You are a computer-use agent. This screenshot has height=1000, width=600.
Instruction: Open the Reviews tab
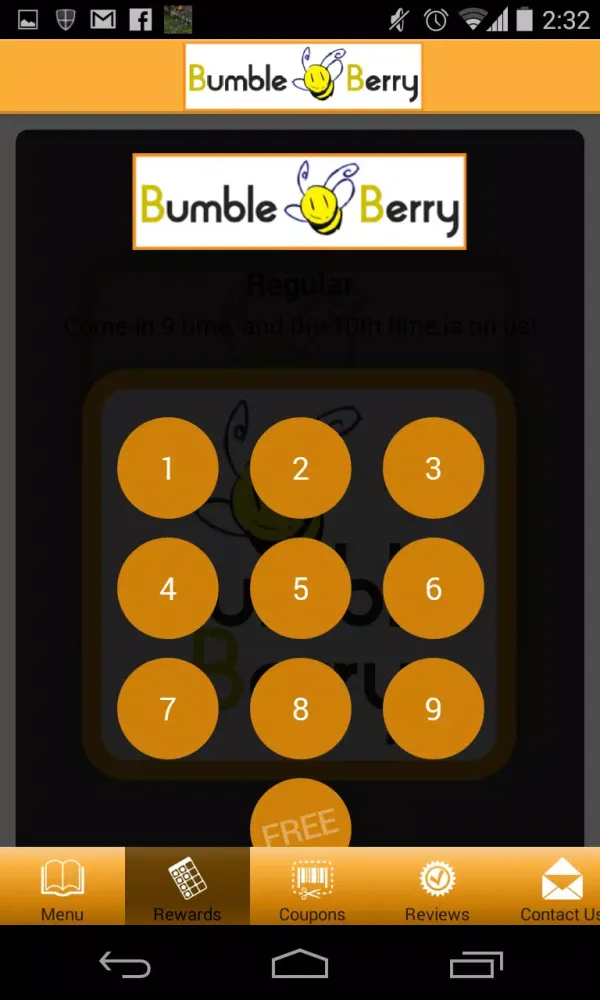pos(437,887)
